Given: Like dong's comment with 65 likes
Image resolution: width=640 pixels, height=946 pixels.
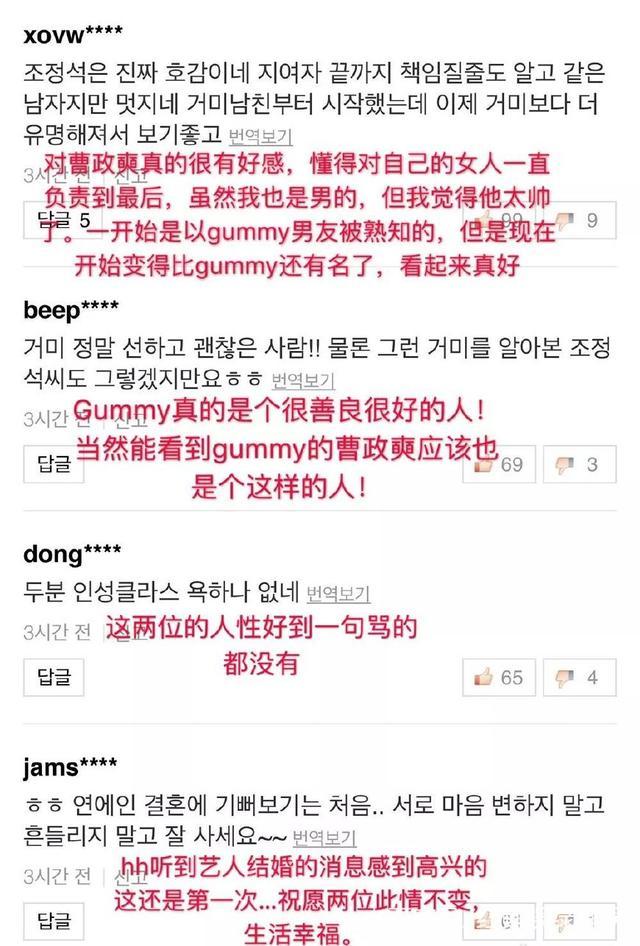Looking at the screenshot, I should 500,677.
